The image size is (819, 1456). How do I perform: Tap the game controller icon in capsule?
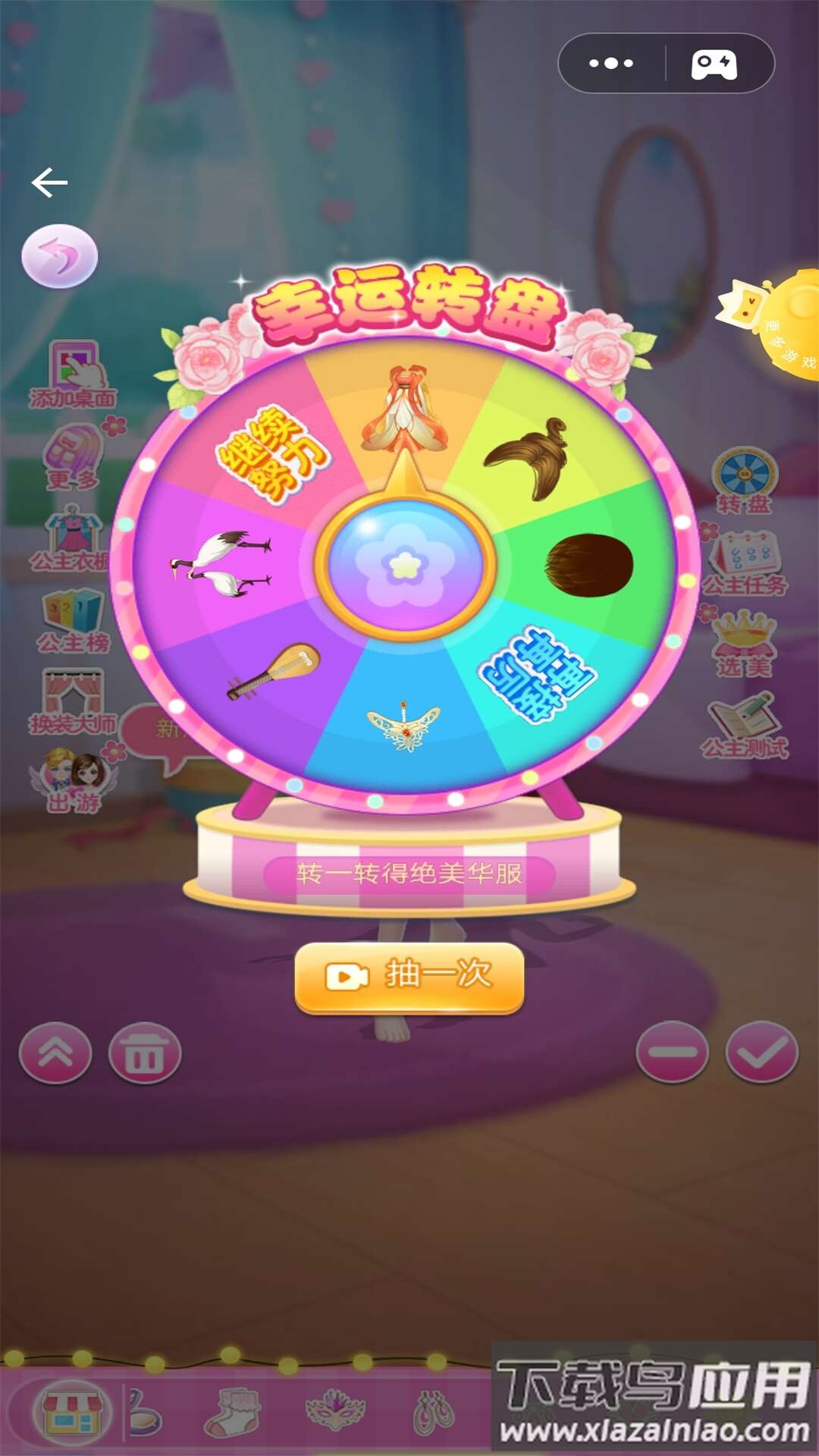(x=714, y=64)
